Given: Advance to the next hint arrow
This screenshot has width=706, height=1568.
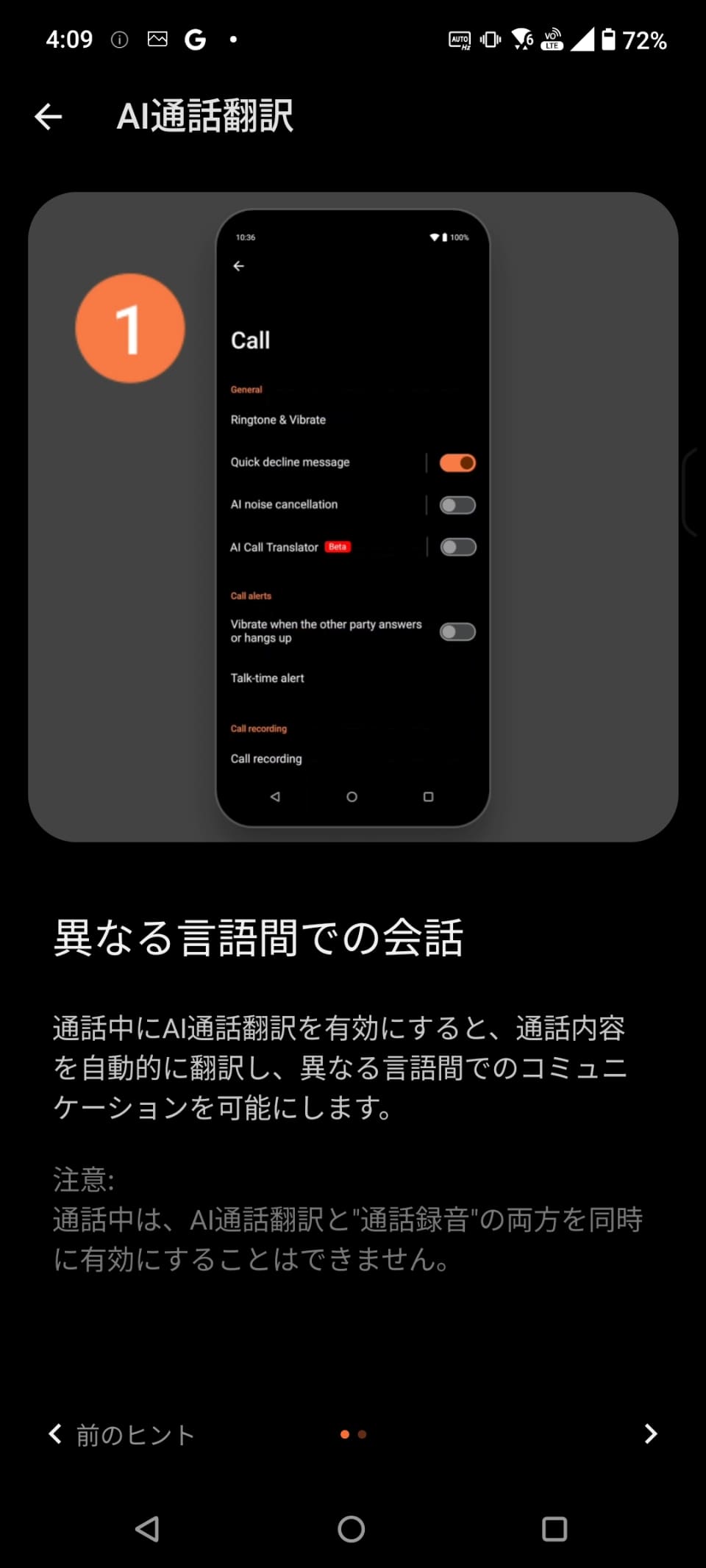Looking at the screenshot, I should [x=650, y=1434].
